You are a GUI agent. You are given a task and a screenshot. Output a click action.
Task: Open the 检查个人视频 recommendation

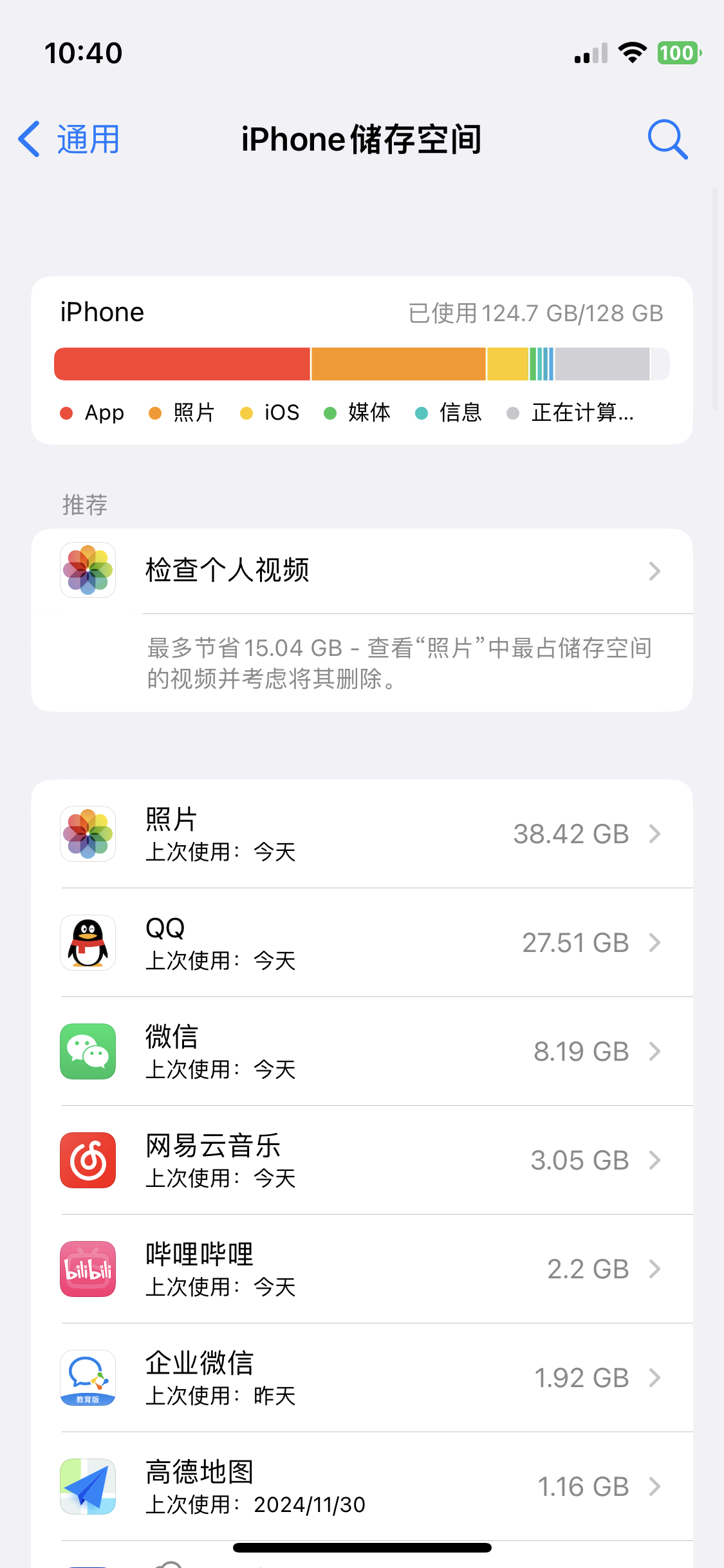tap(362, 571)
